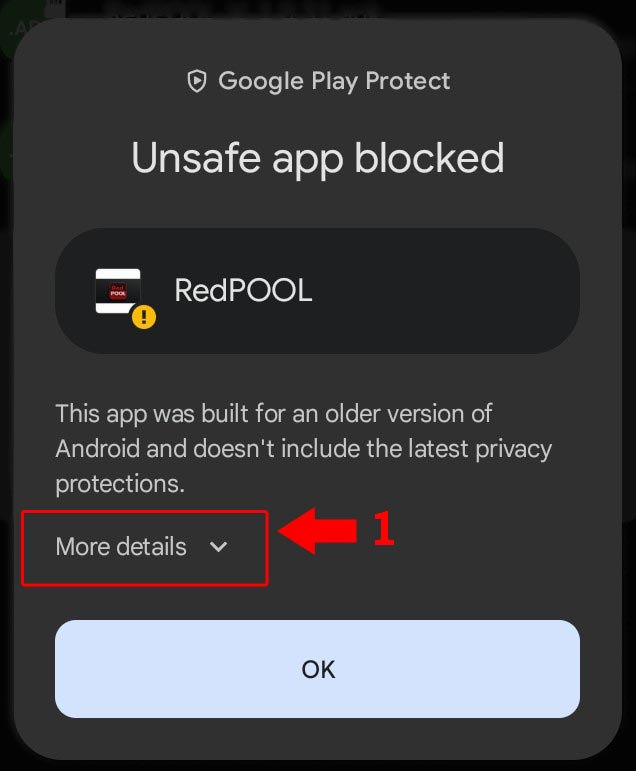Expand the More details section
Image resolution: width=636 pixels, height=771 pixels.
pos(142,547)
